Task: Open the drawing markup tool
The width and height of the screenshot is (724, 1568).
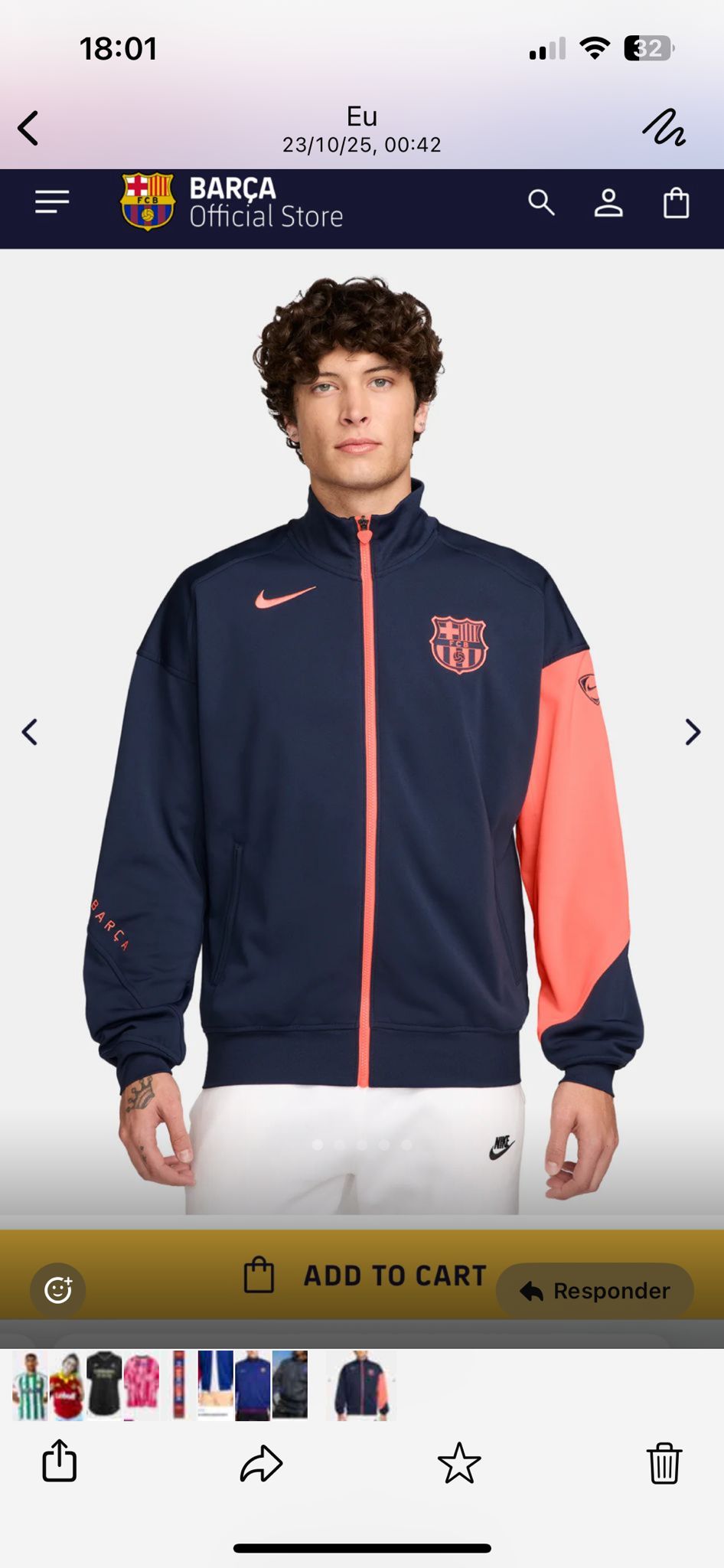Action: 664,129
